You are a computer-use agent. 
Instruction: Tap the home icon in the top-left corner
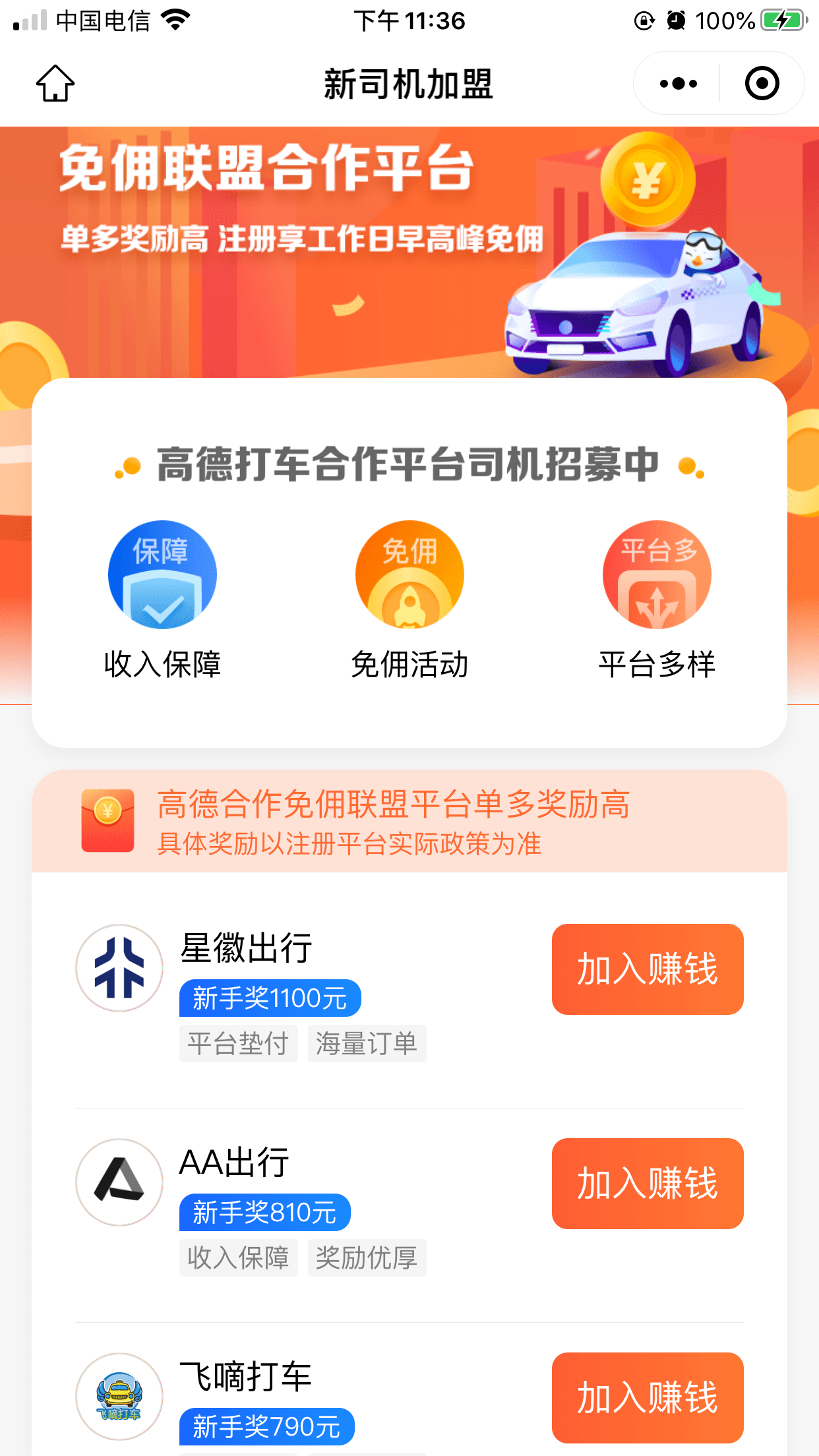point(55,83)
